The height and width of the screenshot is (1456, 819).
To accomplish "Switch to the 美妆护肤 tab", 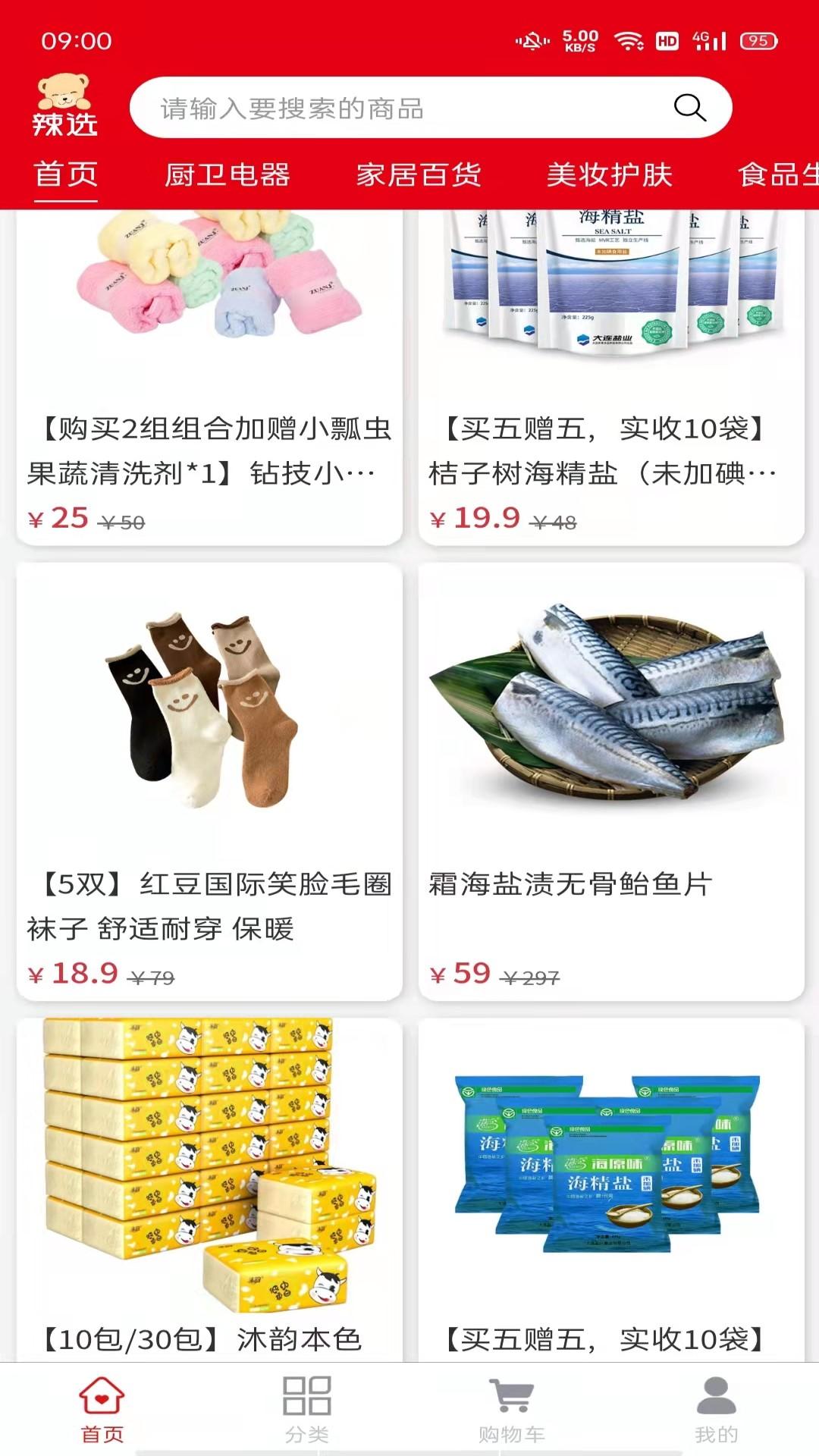I will [x=610, y=174].
